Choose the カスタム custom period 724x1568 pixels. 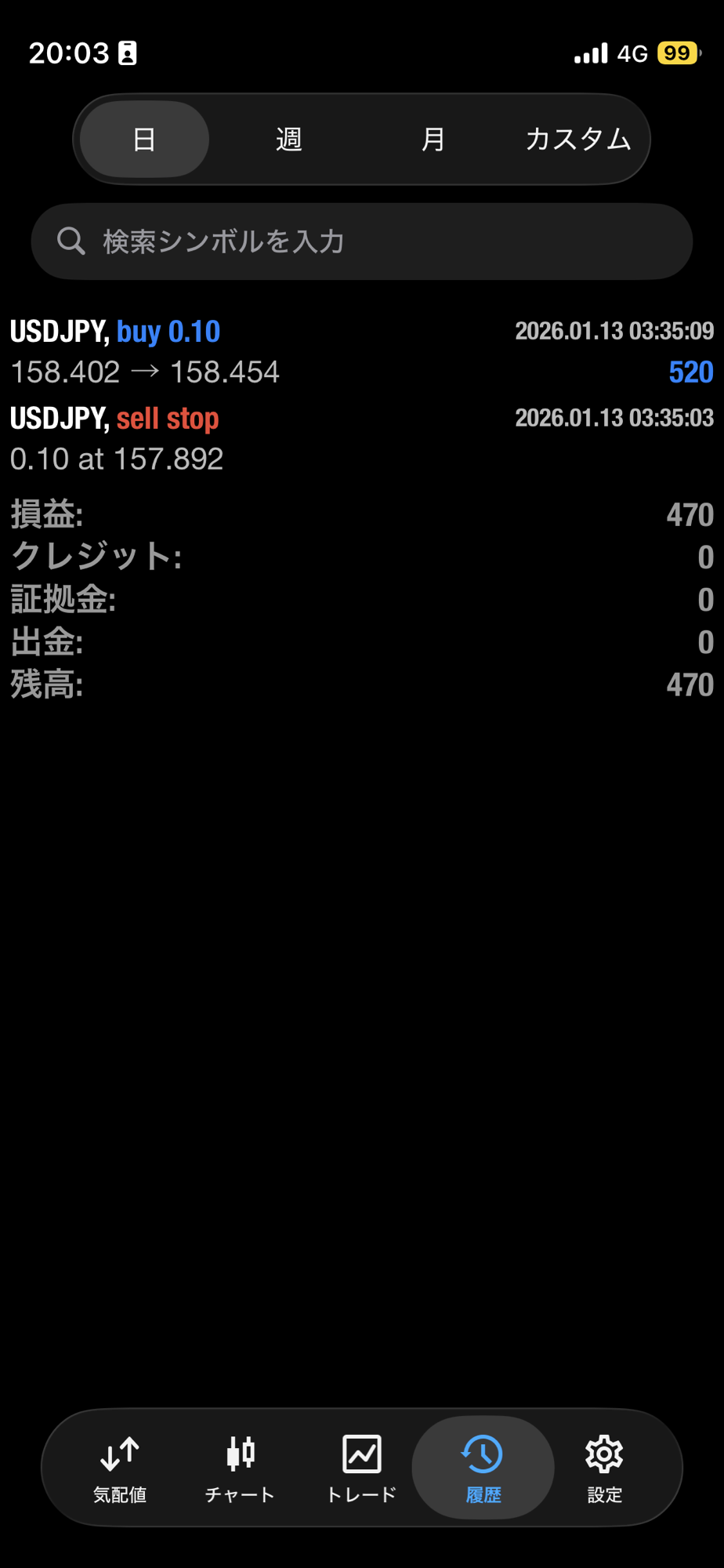coord(578,140)
